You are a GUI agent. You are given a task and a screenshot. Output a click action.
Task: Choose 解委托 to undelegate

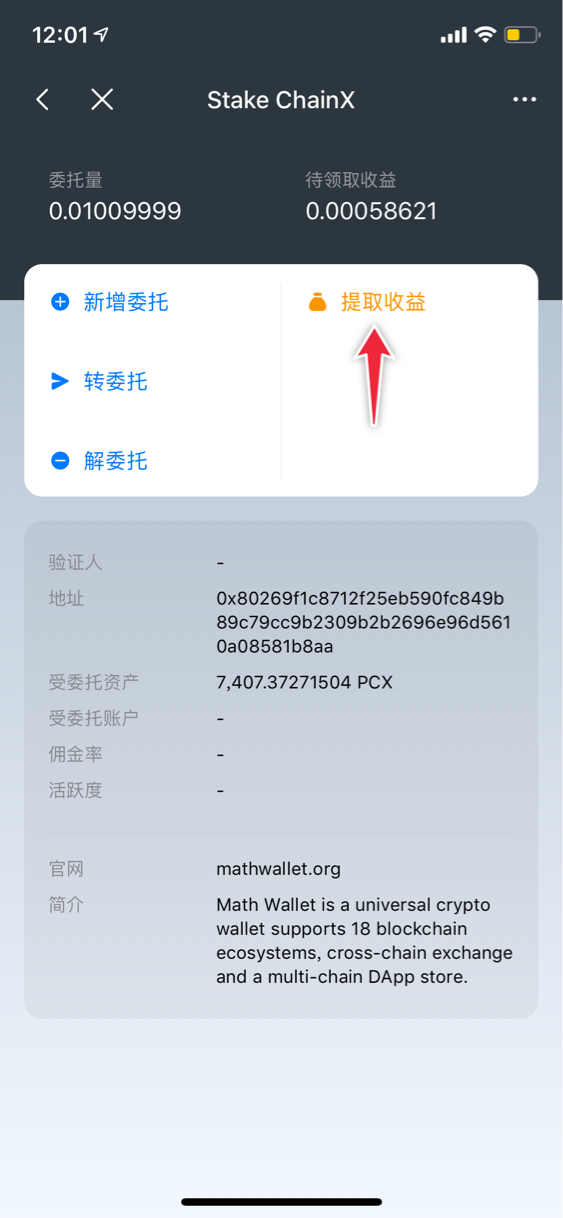(99, 461)
